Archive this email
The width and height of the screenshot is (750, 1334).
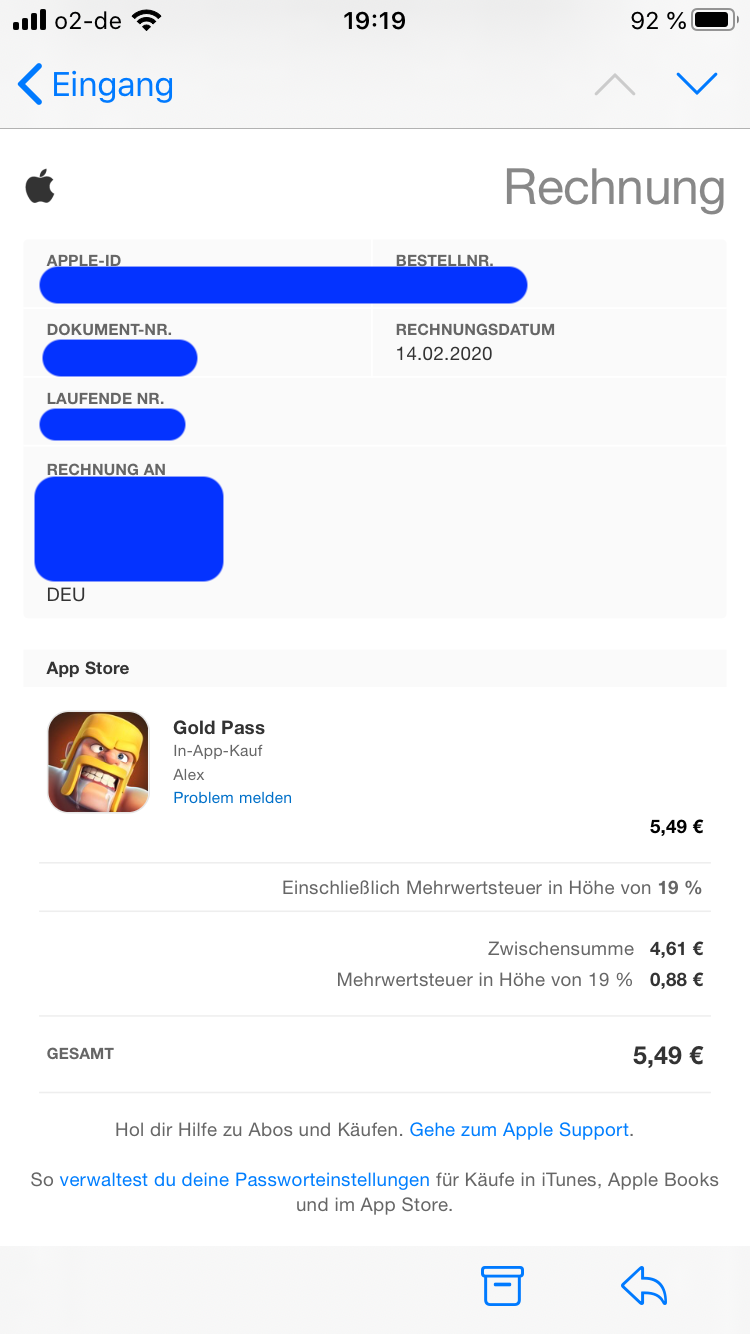[502, 1285]
